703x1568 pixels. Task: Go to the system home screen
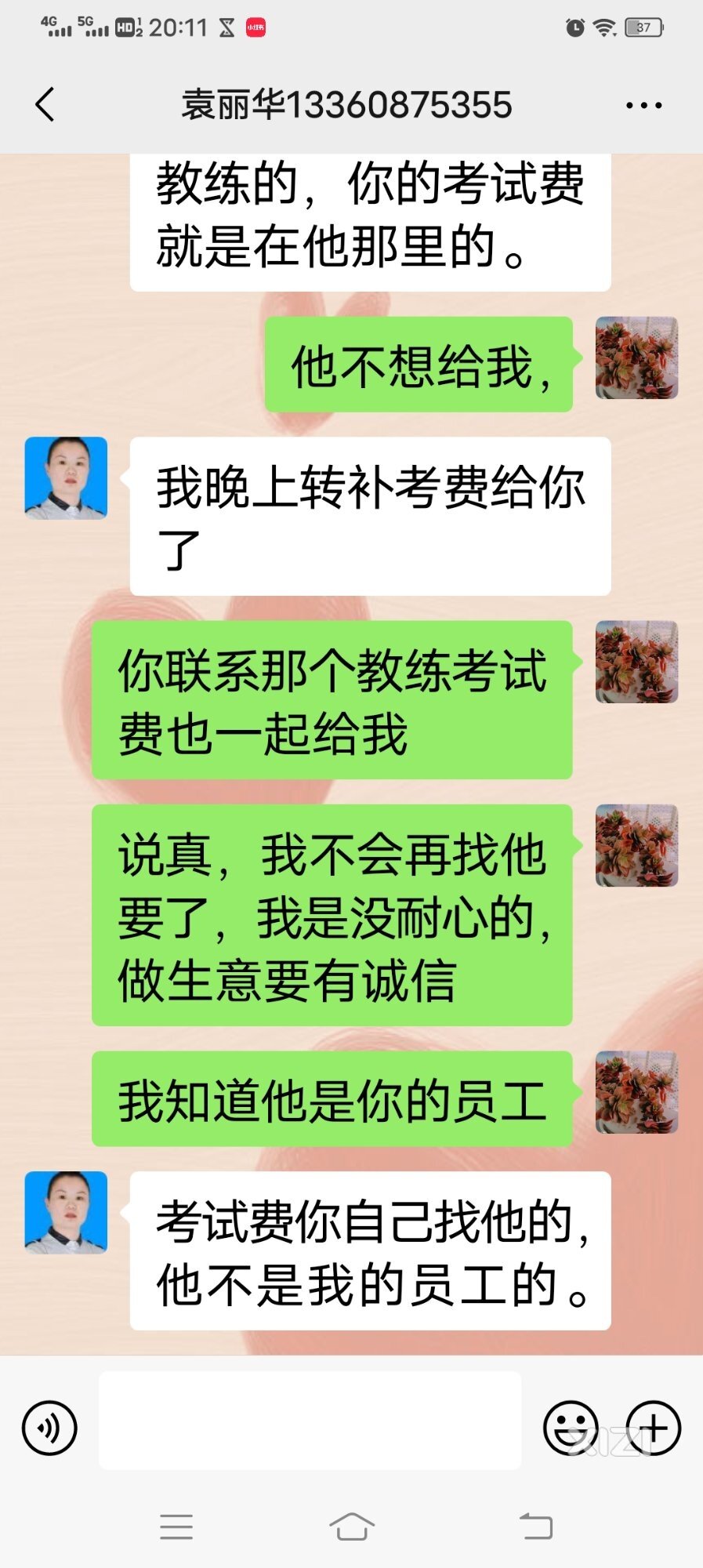pyautogui.click(x=351, y=1526)
